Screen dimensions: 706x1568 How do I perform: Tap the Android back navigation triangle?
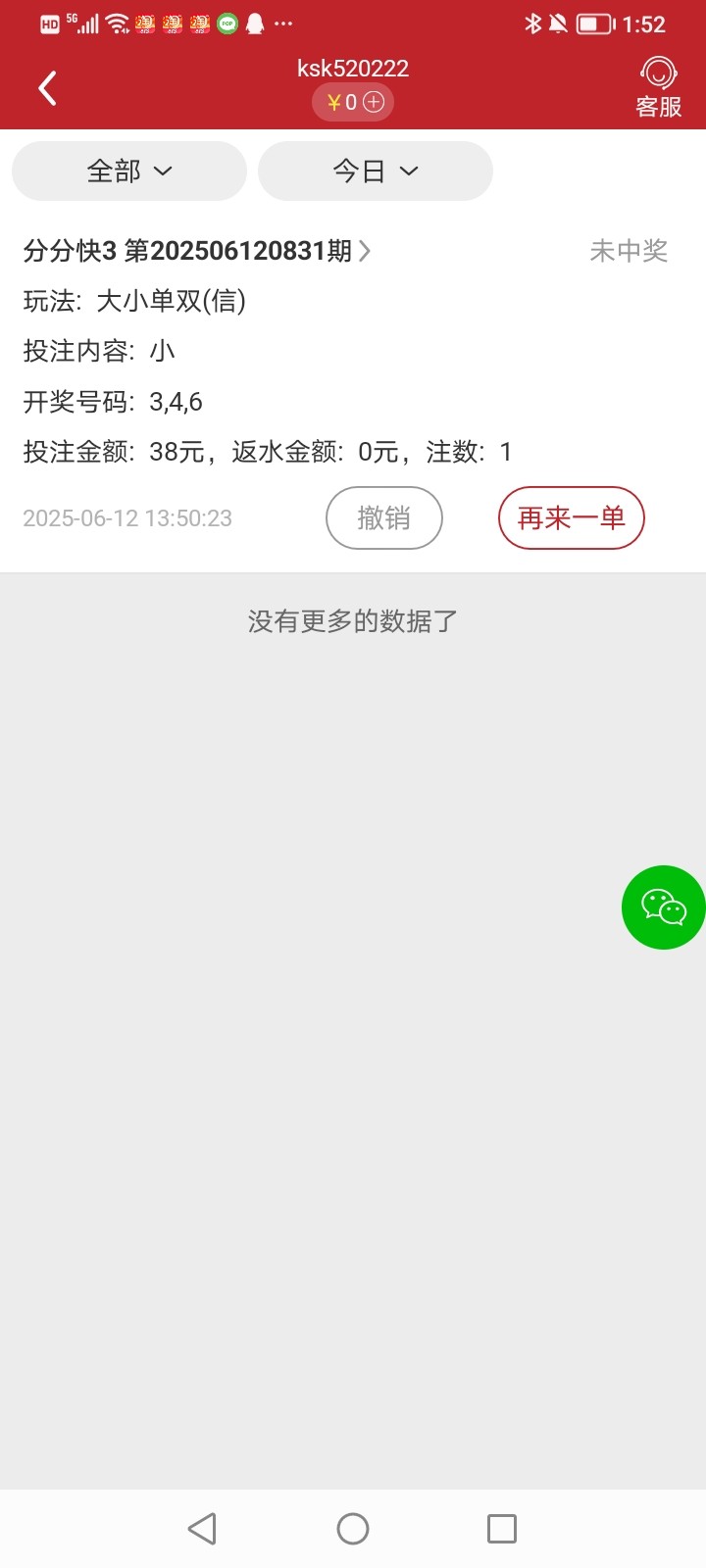(x=201, y=1528)
